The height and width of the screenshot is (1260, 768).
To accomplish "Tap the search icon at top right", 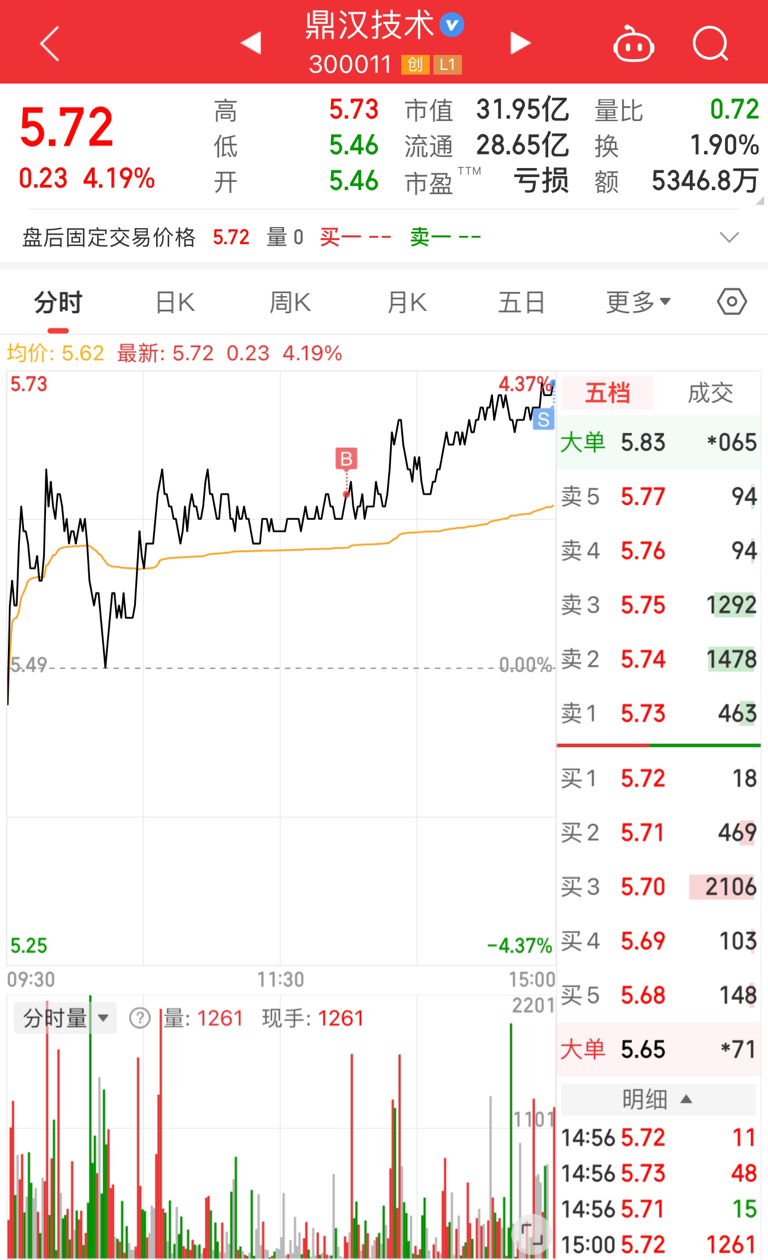I will (x=710, y=42).
